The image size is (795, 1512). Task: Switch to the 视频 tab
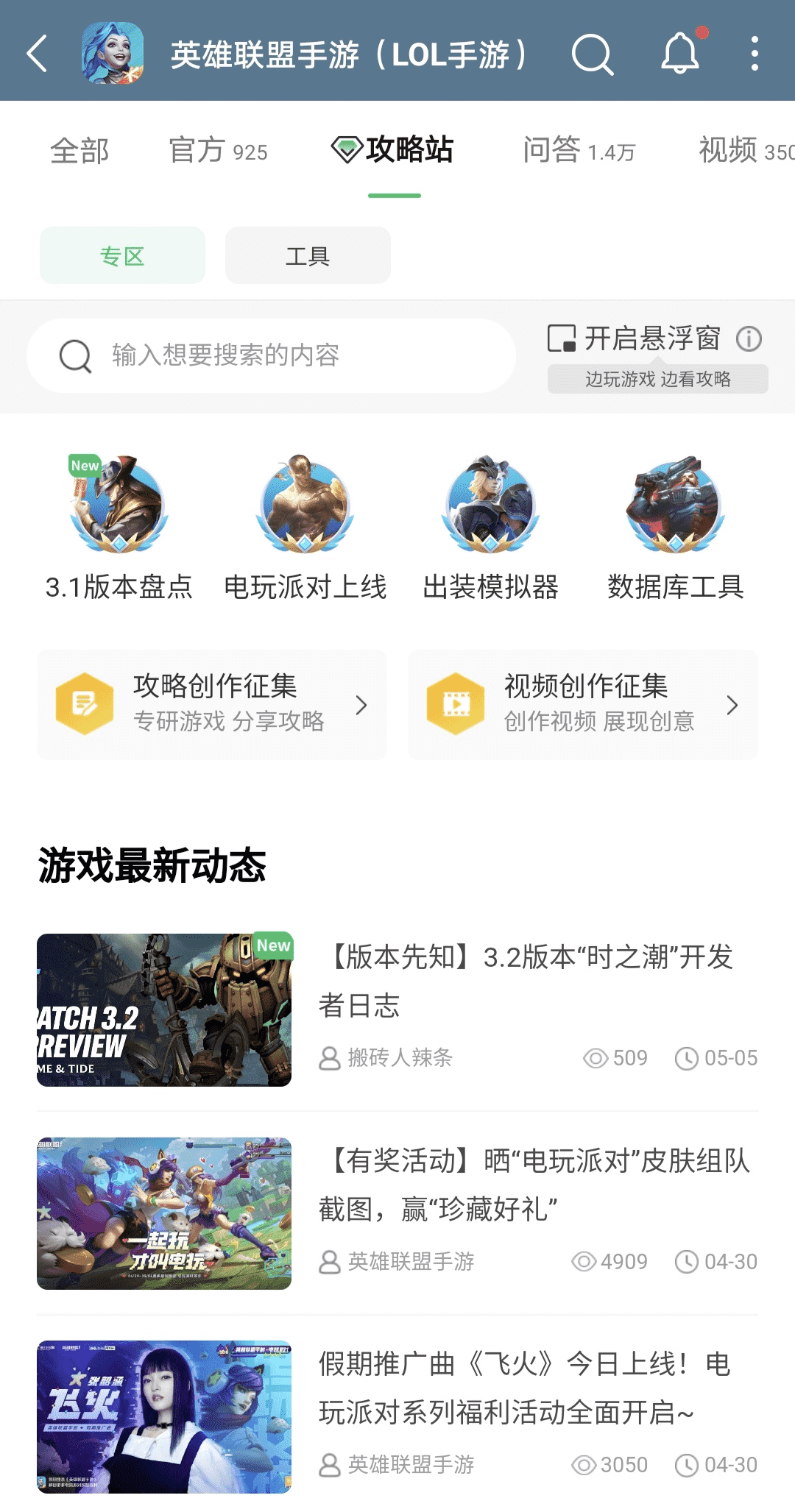click(x=743, y=151)
